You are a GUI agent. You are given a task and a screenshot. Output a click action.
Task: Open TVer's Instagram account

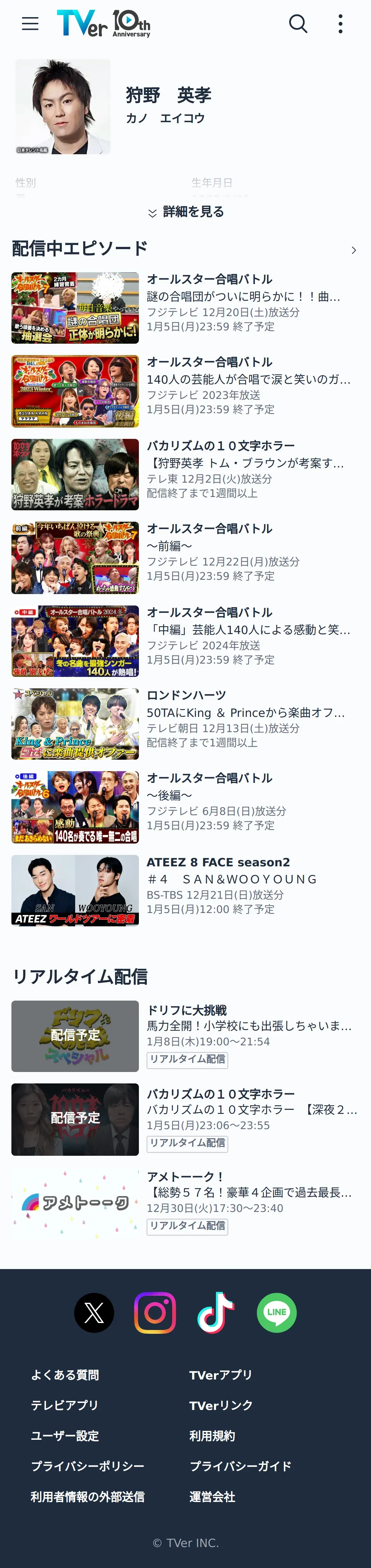[x=155, y=1313]
